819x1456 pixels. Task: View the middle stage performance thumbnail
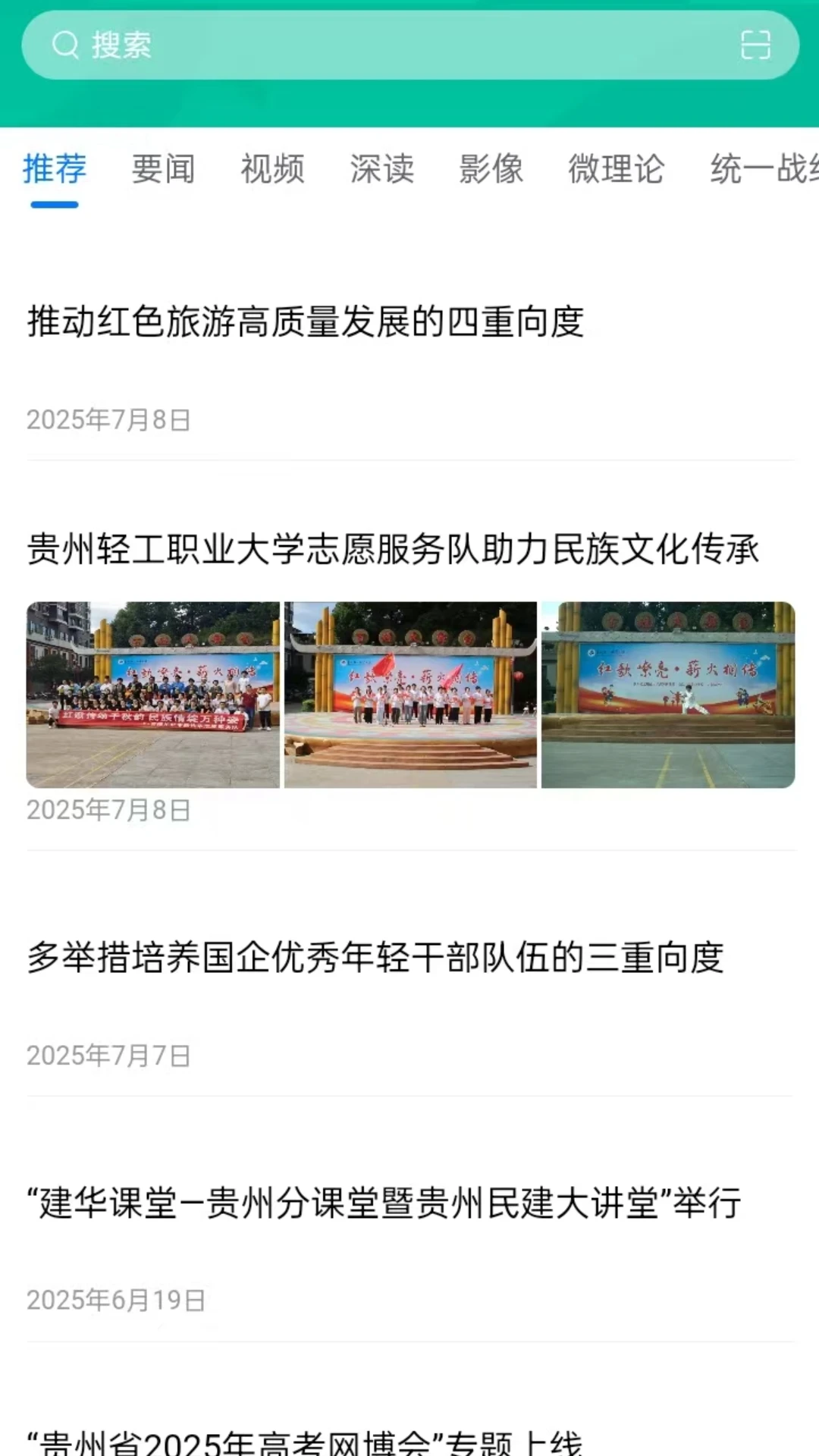point(409,695)
